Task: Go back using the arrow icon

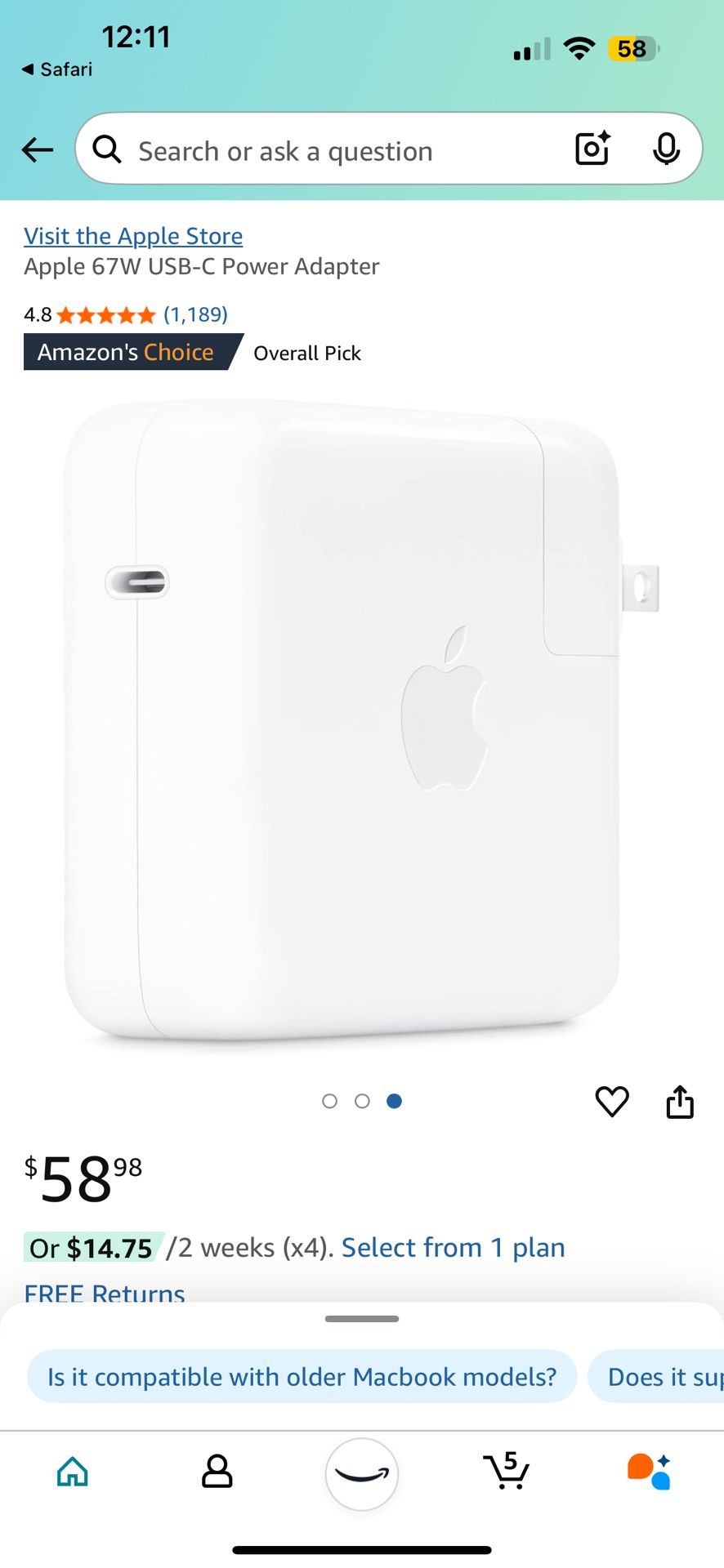Action: tap(38, 150)
